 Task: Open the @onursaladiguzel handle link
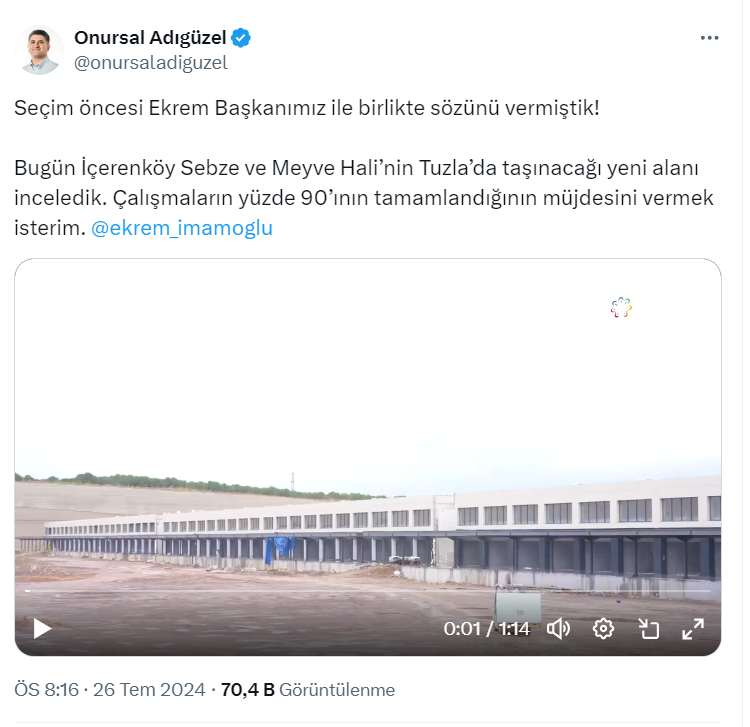pyautogui.click(x=151, y=62)
